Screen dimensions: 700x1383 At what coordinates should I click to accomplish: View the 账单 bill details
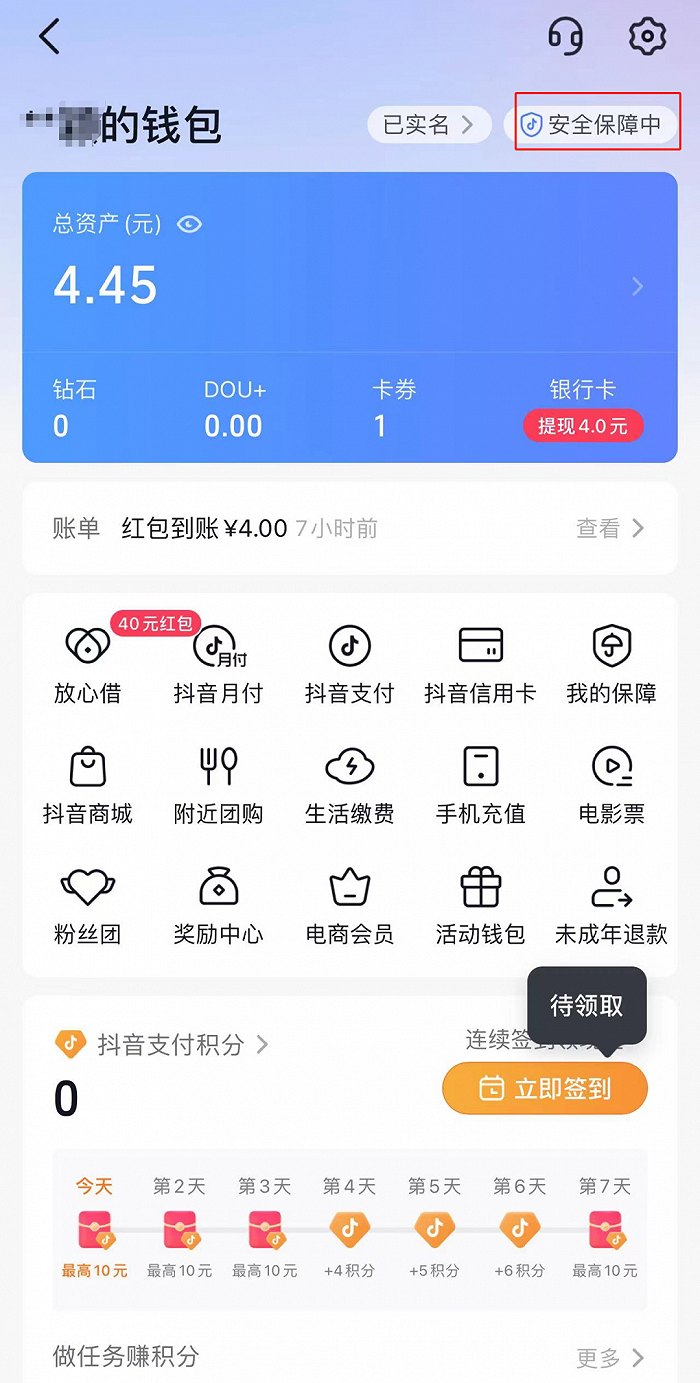[610, 528]
